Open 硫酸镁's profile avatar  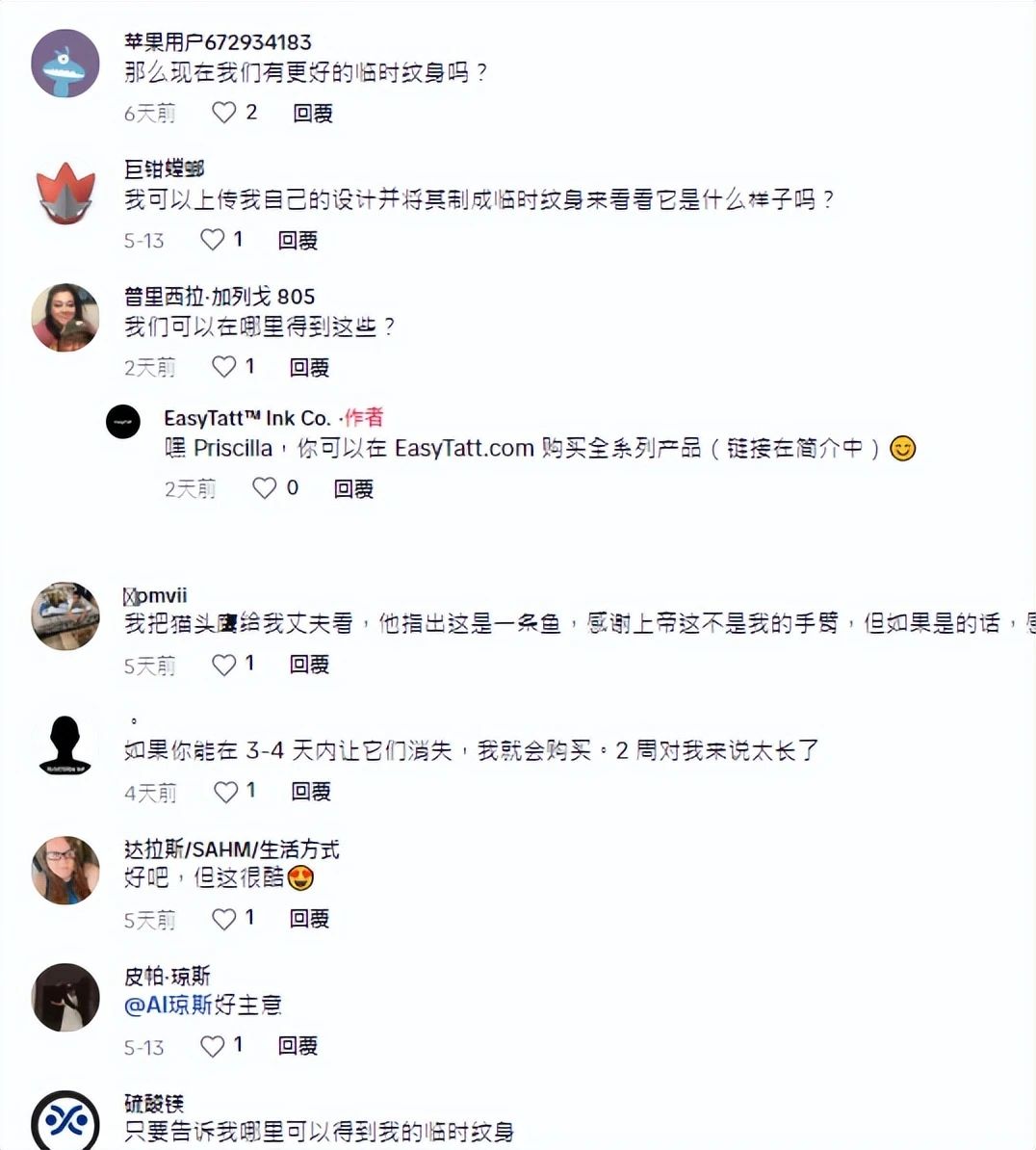coord(65,1121)
